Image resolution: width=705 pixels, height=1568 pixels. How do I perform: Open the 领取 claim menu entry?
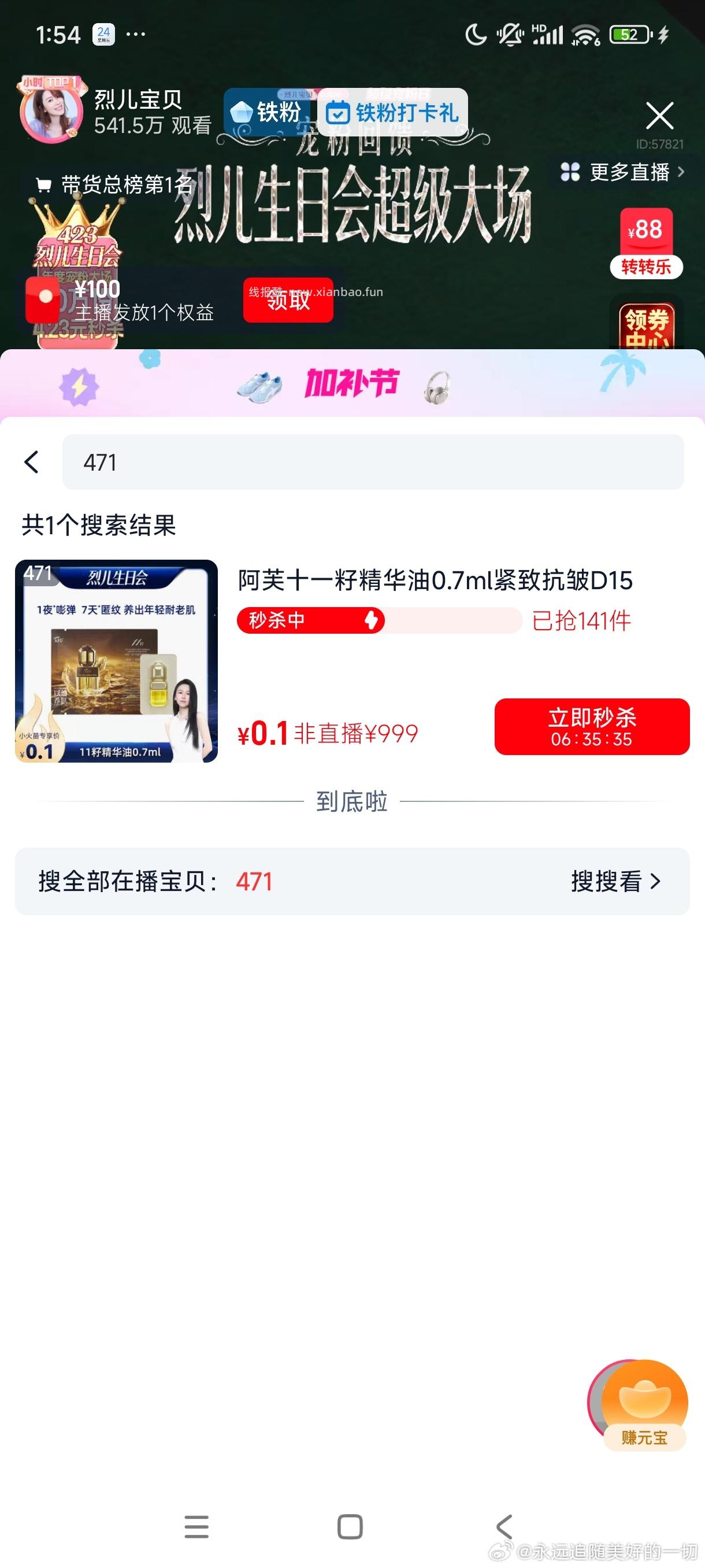pyautogui.click(x=289, y=300)
